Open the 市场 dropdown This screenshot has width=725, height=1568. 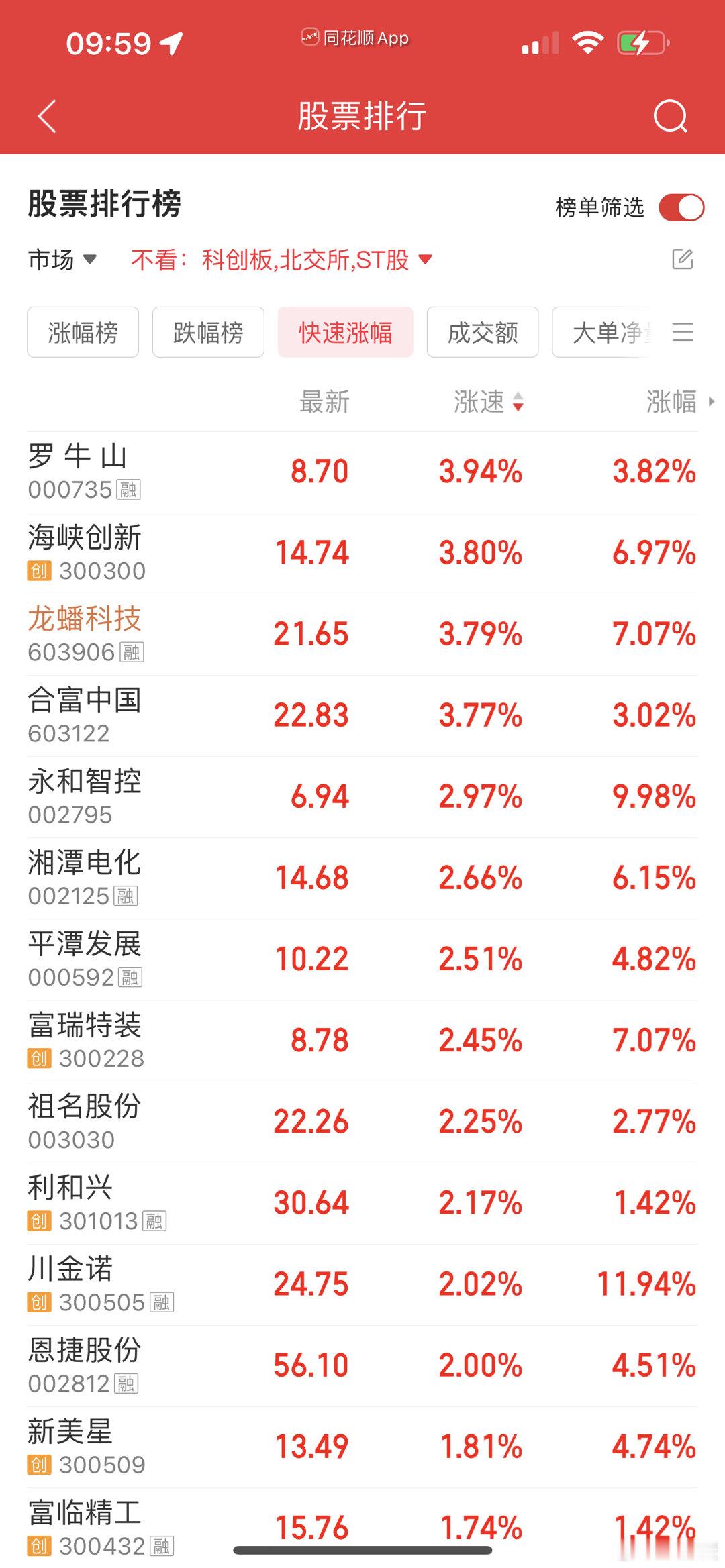coord(60,260)
